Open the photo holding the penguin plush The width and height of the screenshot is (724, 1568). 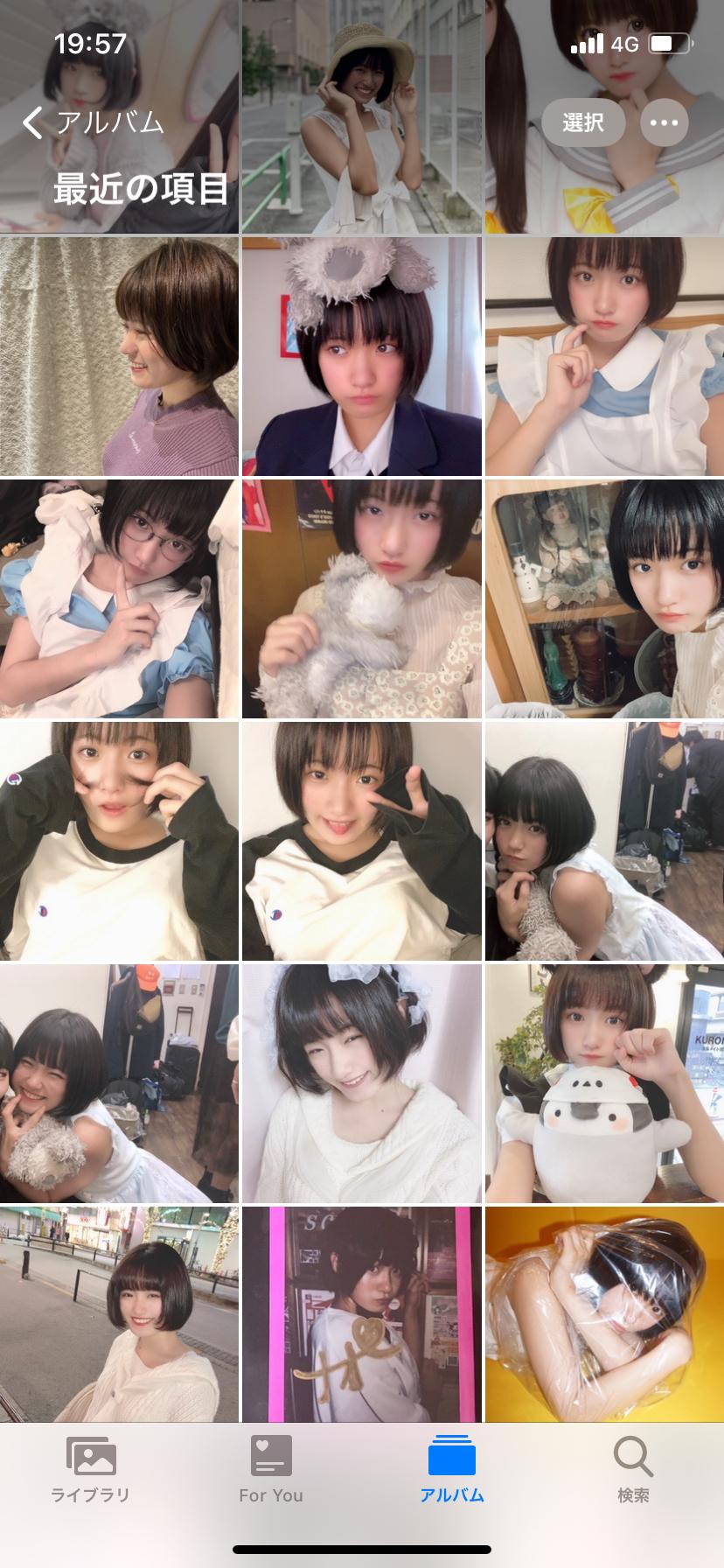point(604,1083)
